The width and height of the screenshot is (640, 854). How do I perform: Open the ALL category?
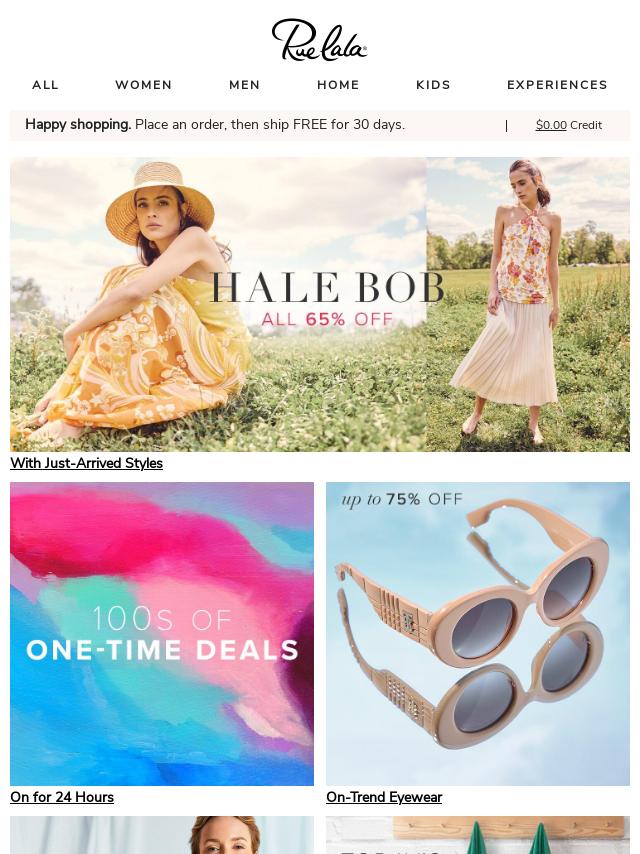click(45, 85)
